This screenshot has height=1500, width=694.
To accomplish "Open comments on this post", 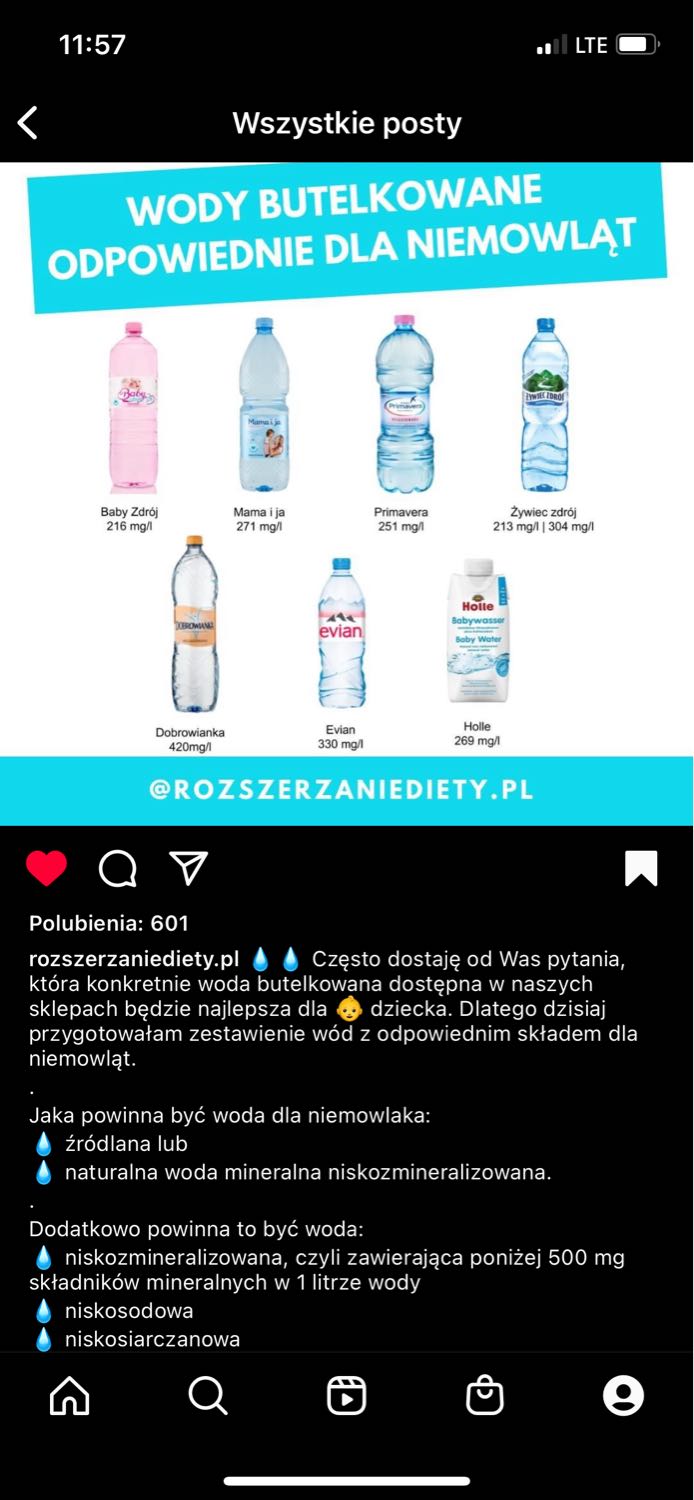I will tap(118, 868).
